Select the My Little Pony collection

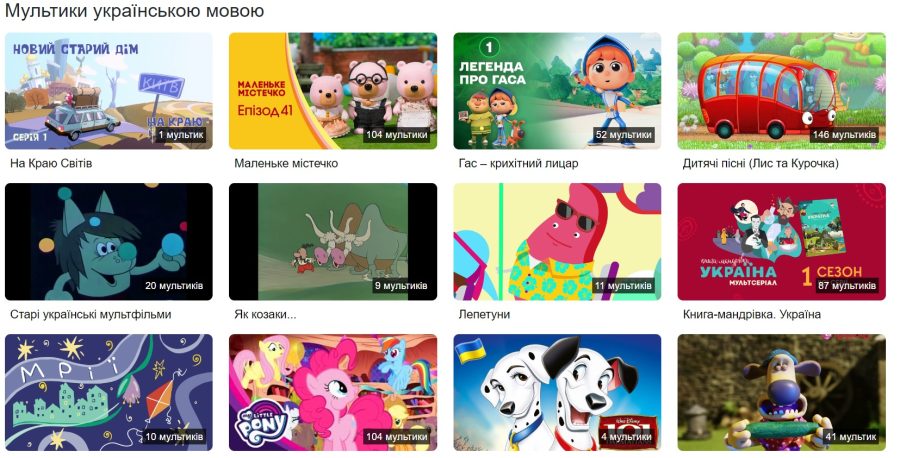click(333, 391)
